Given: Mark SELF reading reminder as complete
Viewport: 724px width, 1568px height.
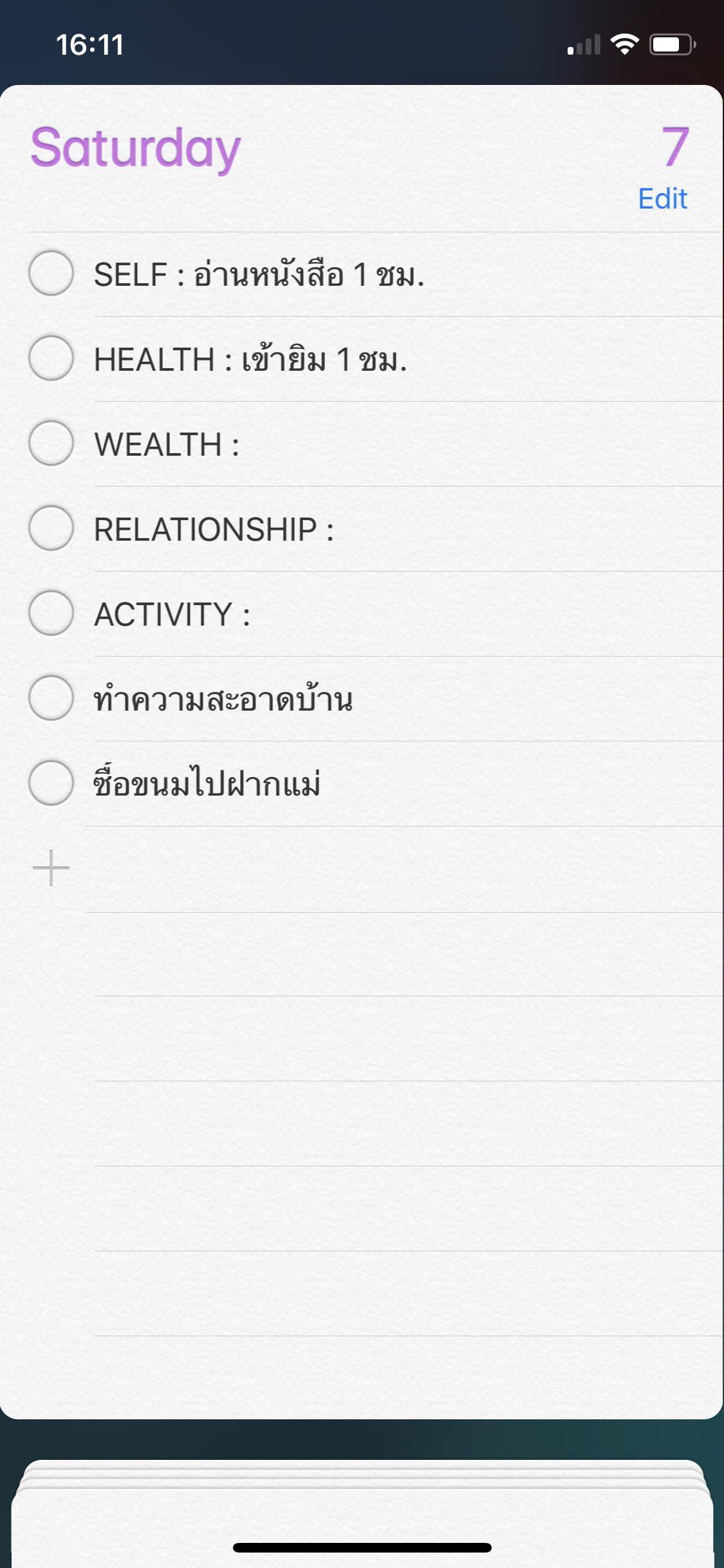Looking at the screenshot, I should [x=51, y=273].
